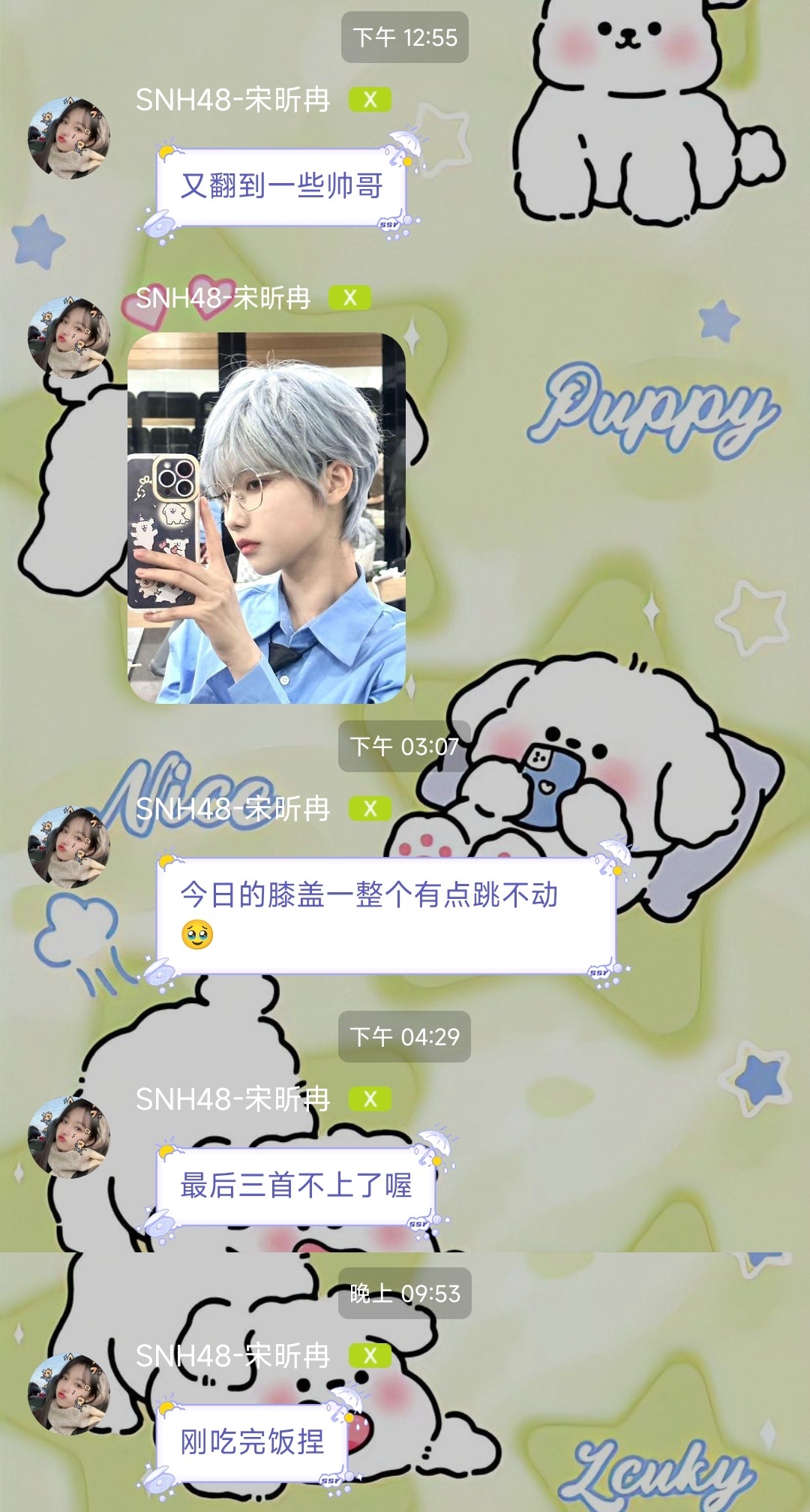Screen dimensions: 810x1512
Task: Open the blue-haired selfie photo message
Action: click(x=266, y=518)
